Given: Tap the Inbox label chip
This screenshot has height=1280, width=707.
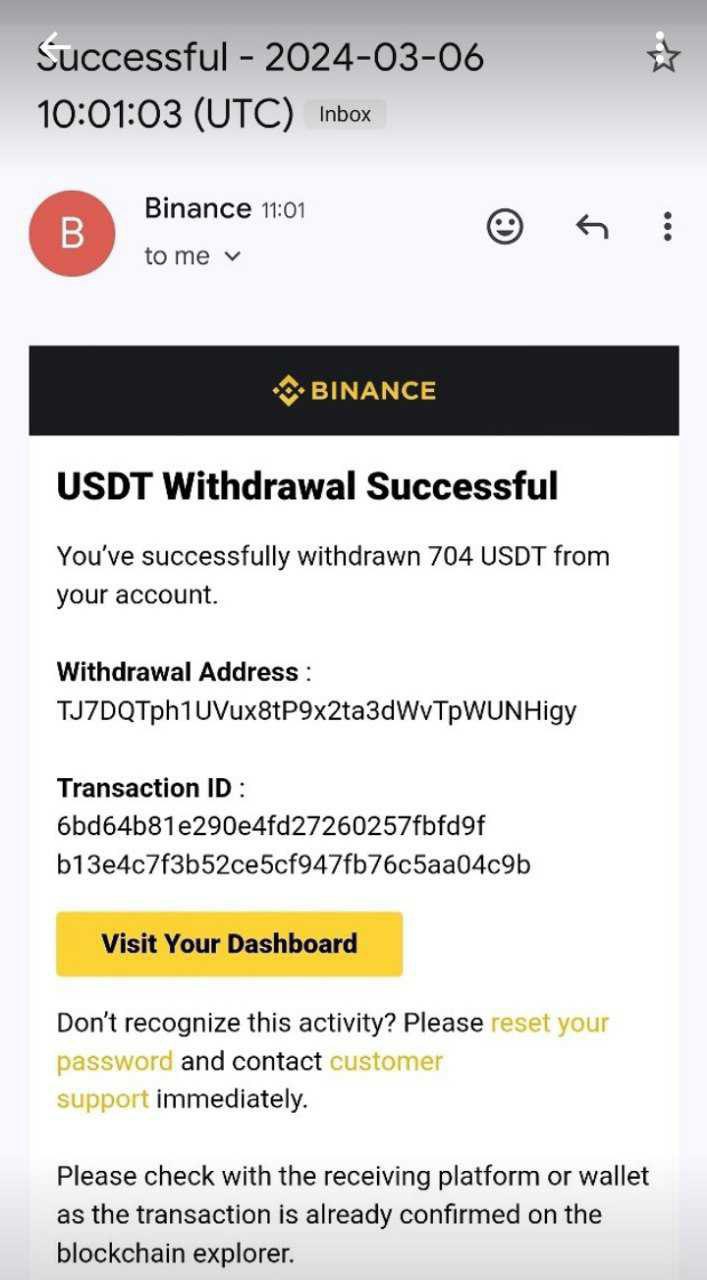Looking at the screenshot, I should pyautogui.click(x=345, y=115).
